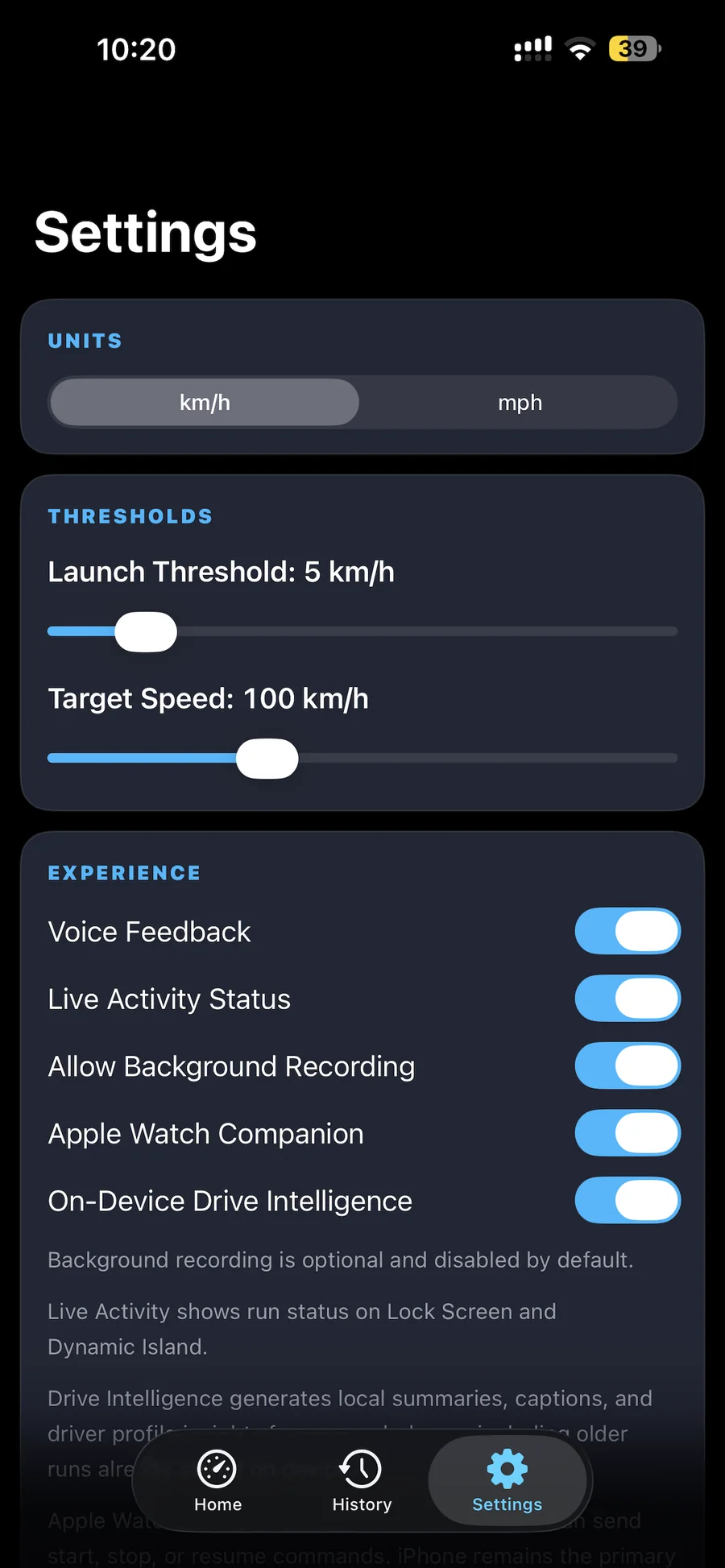Turn off On-Device Drive Intelligence
This screenshot has height=1568, width=725.
628,1200
